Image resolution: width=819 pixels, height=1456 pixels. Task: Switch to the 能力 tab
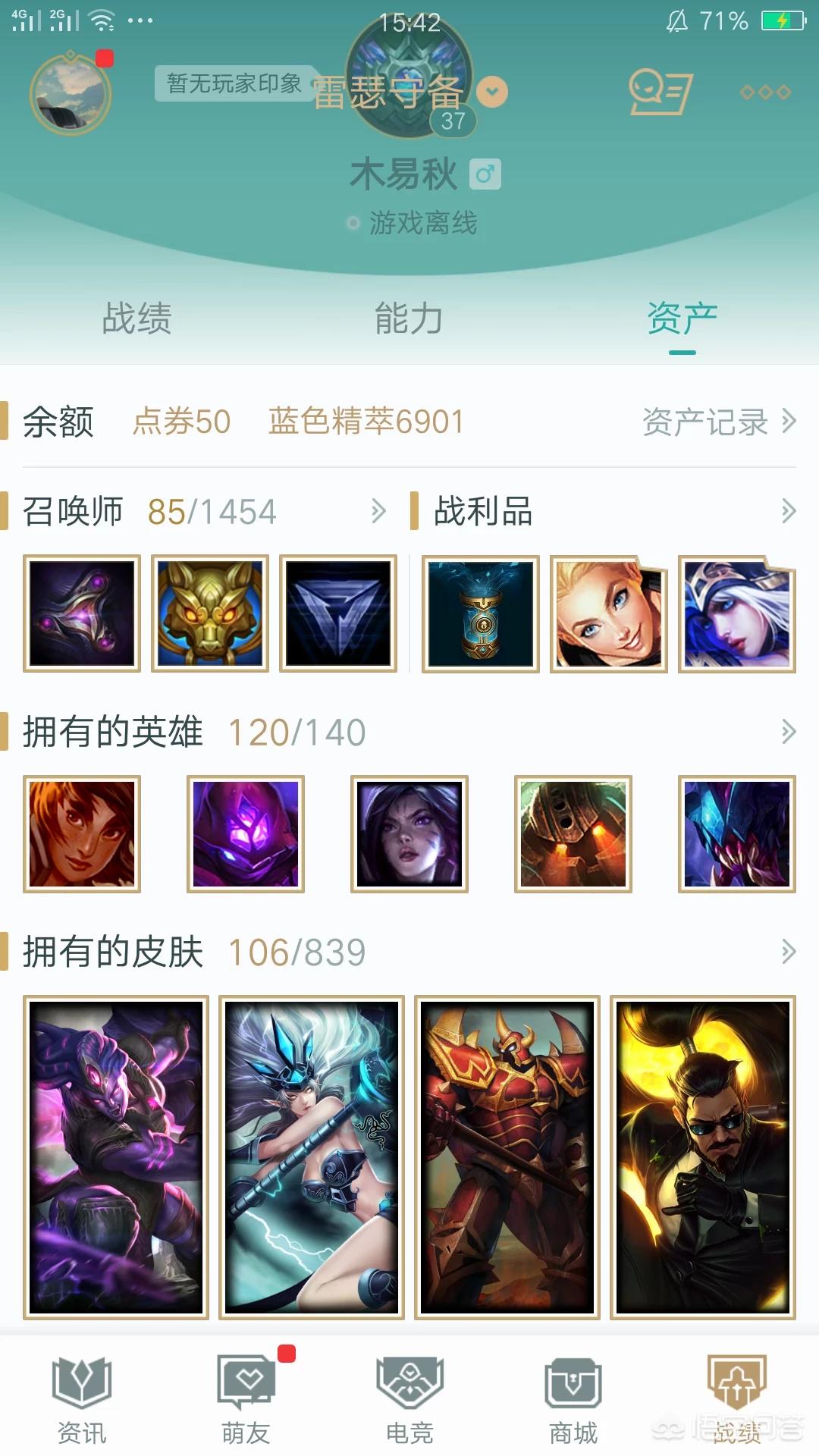(409, 318)
